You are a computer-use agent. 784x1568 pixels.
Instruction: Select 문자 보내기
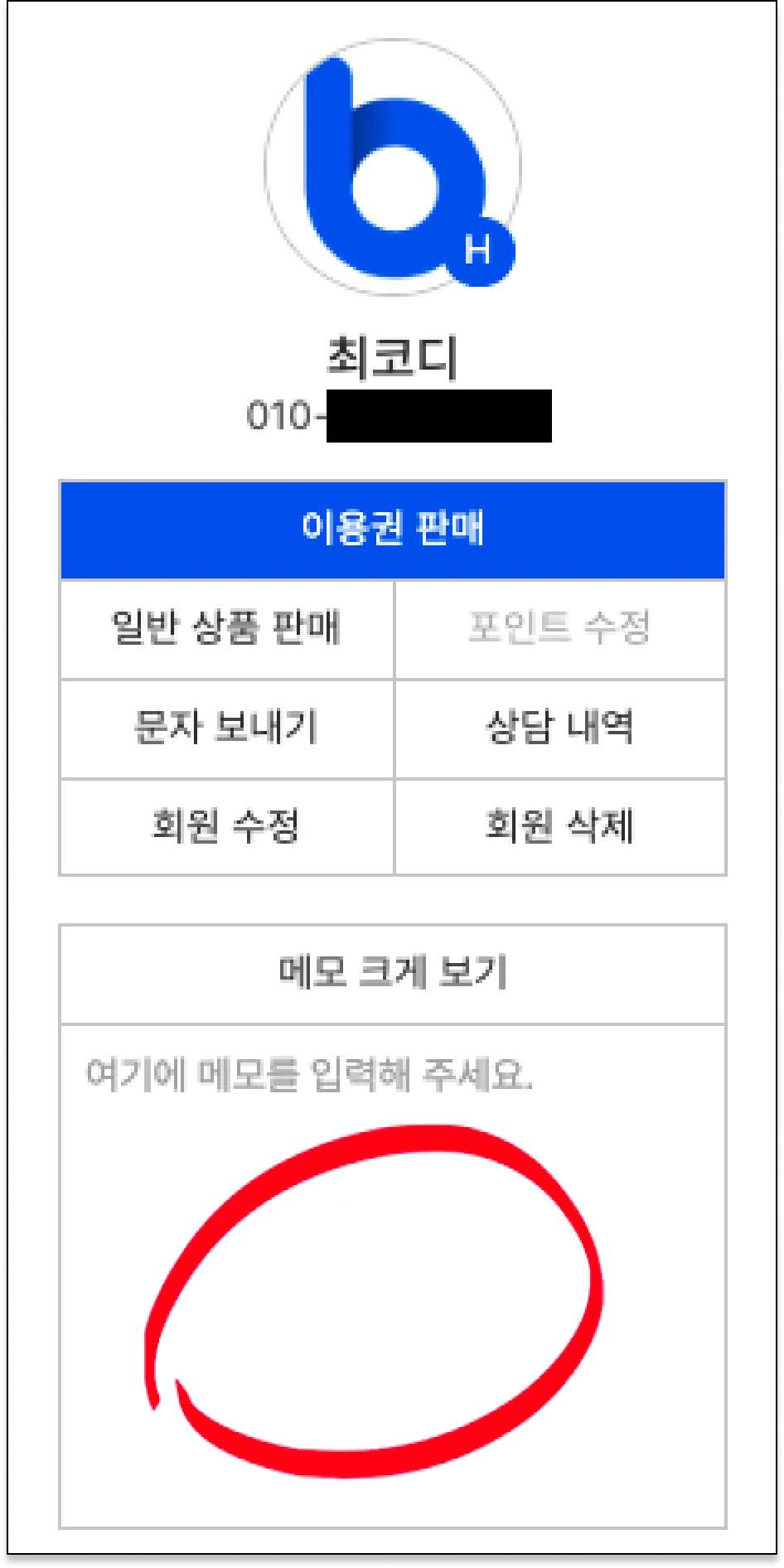click(226, 728)
